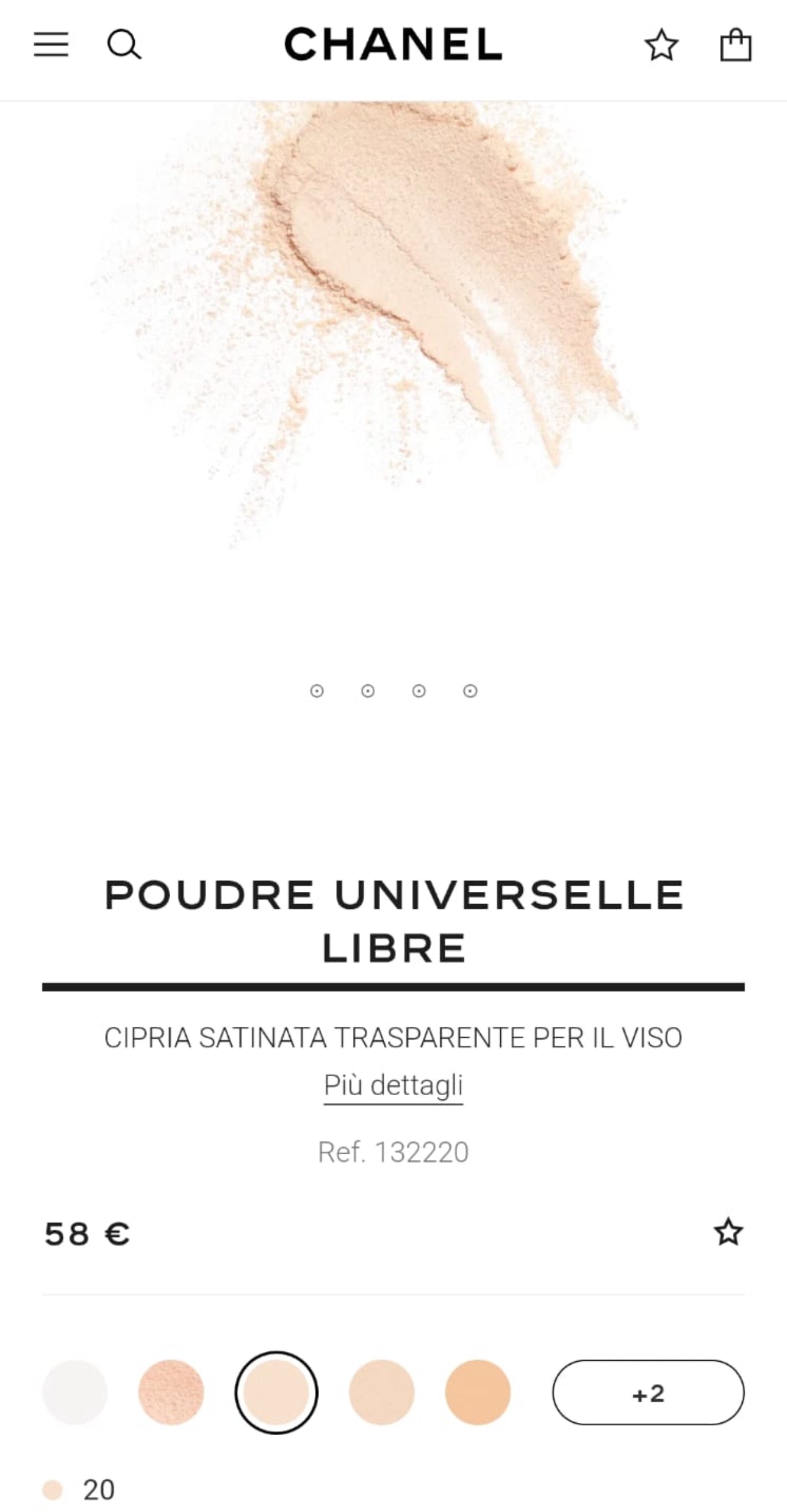The height and width of the screenshot is (1512, 787).
Task: Go to the last product image dot
Action: [470, 691]
